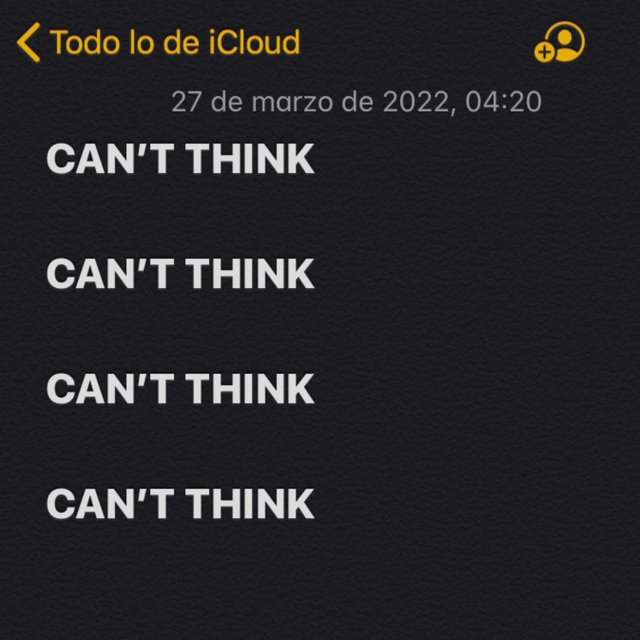
Task: Go back to Todo lo de iCloud
Action: click(x=160, y=43)
